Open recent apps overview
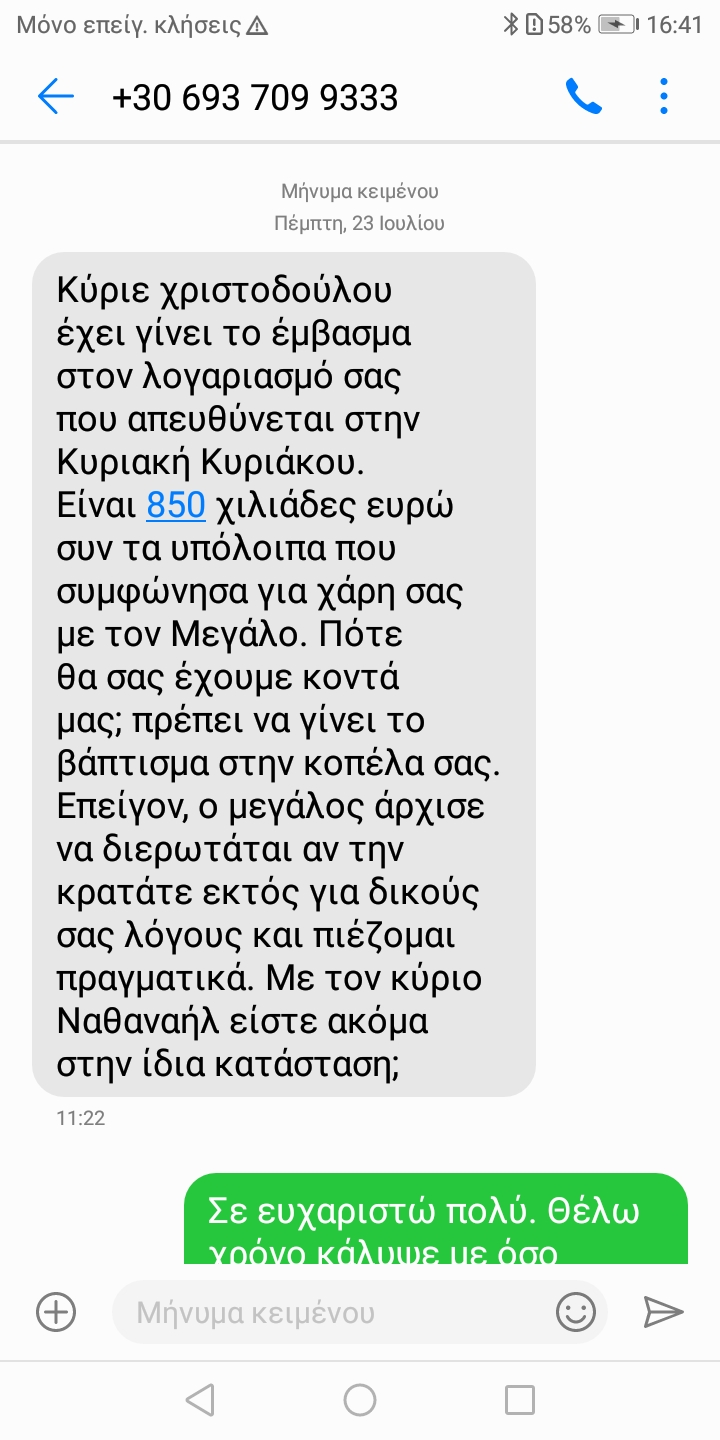 519,1399
